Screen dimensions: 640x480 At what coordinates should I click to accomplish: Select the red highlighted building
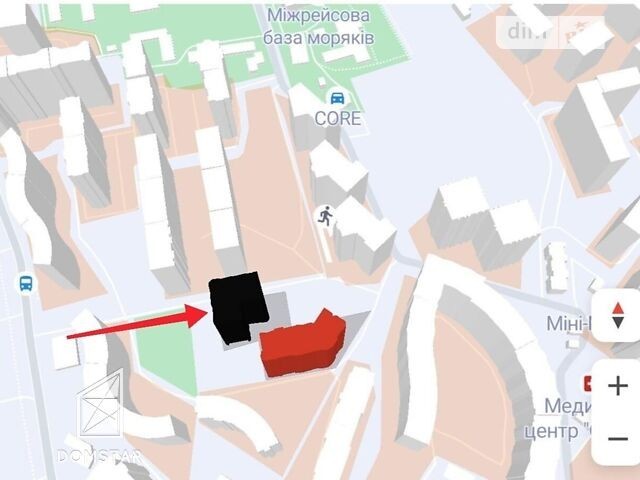tap(303, 344)
